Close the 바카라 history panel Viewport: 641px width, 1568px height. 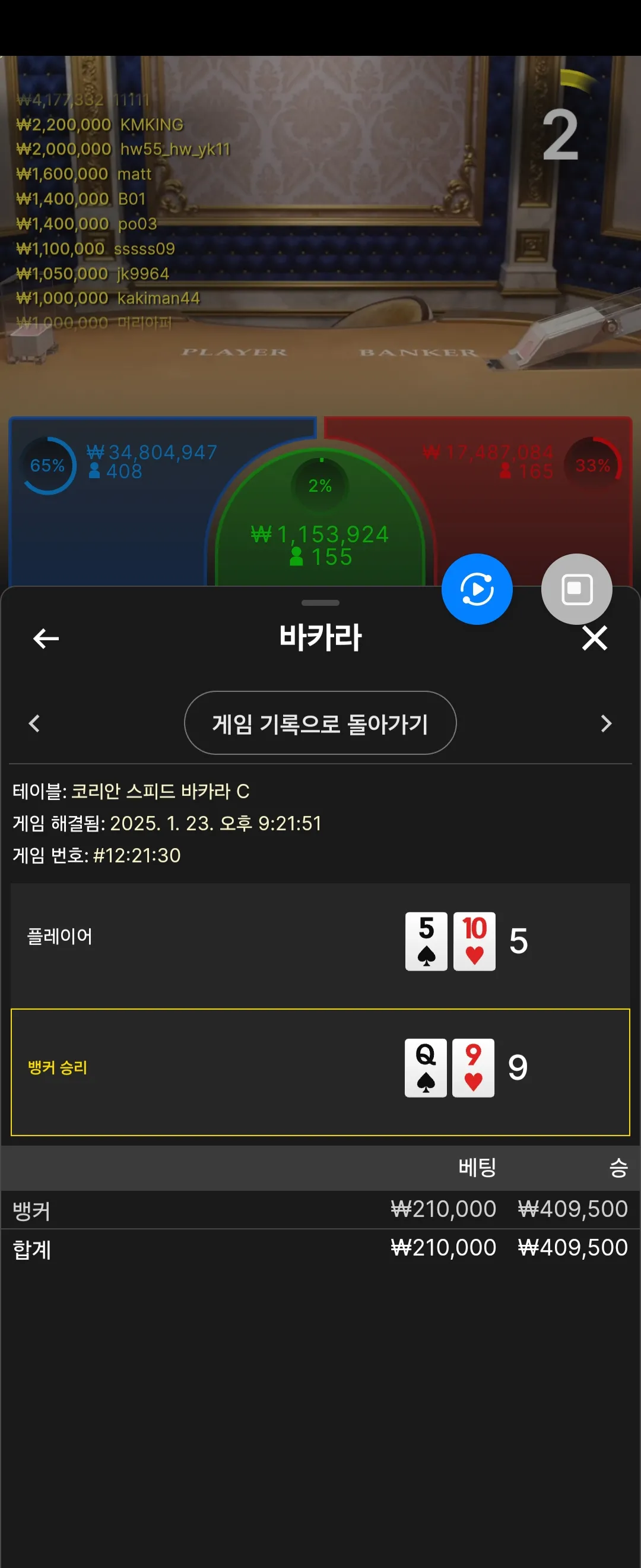point(594,638)
